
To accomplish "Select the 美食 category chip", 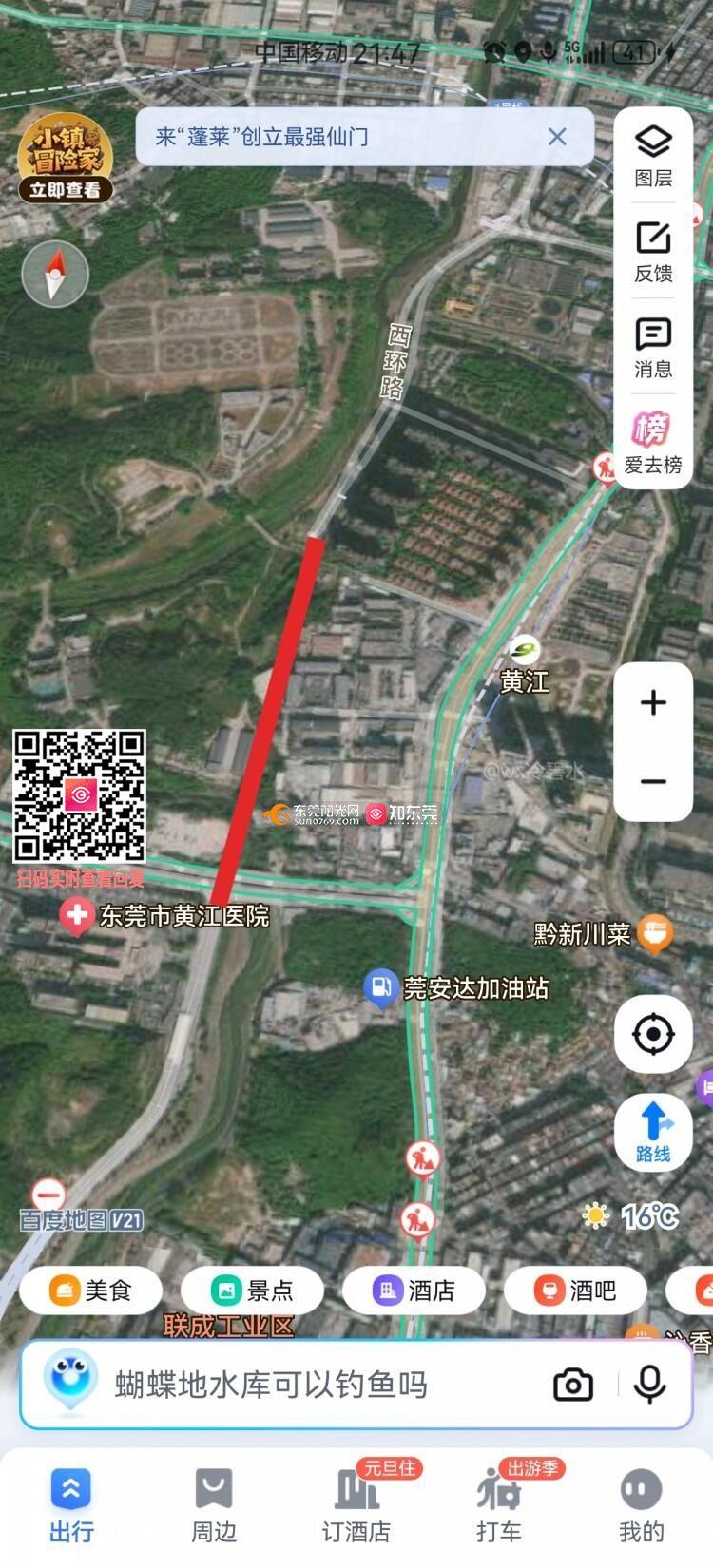I will [x=91, y=1291].
